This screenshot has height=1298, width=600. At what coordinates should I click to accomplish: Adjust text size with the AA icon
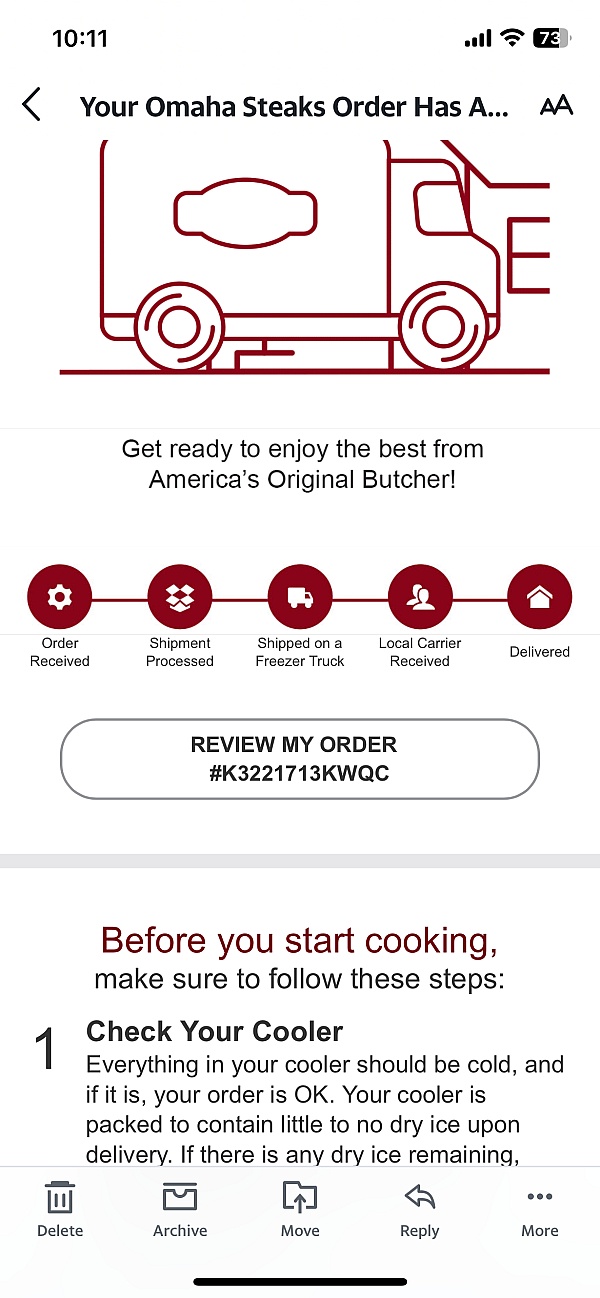556,106
